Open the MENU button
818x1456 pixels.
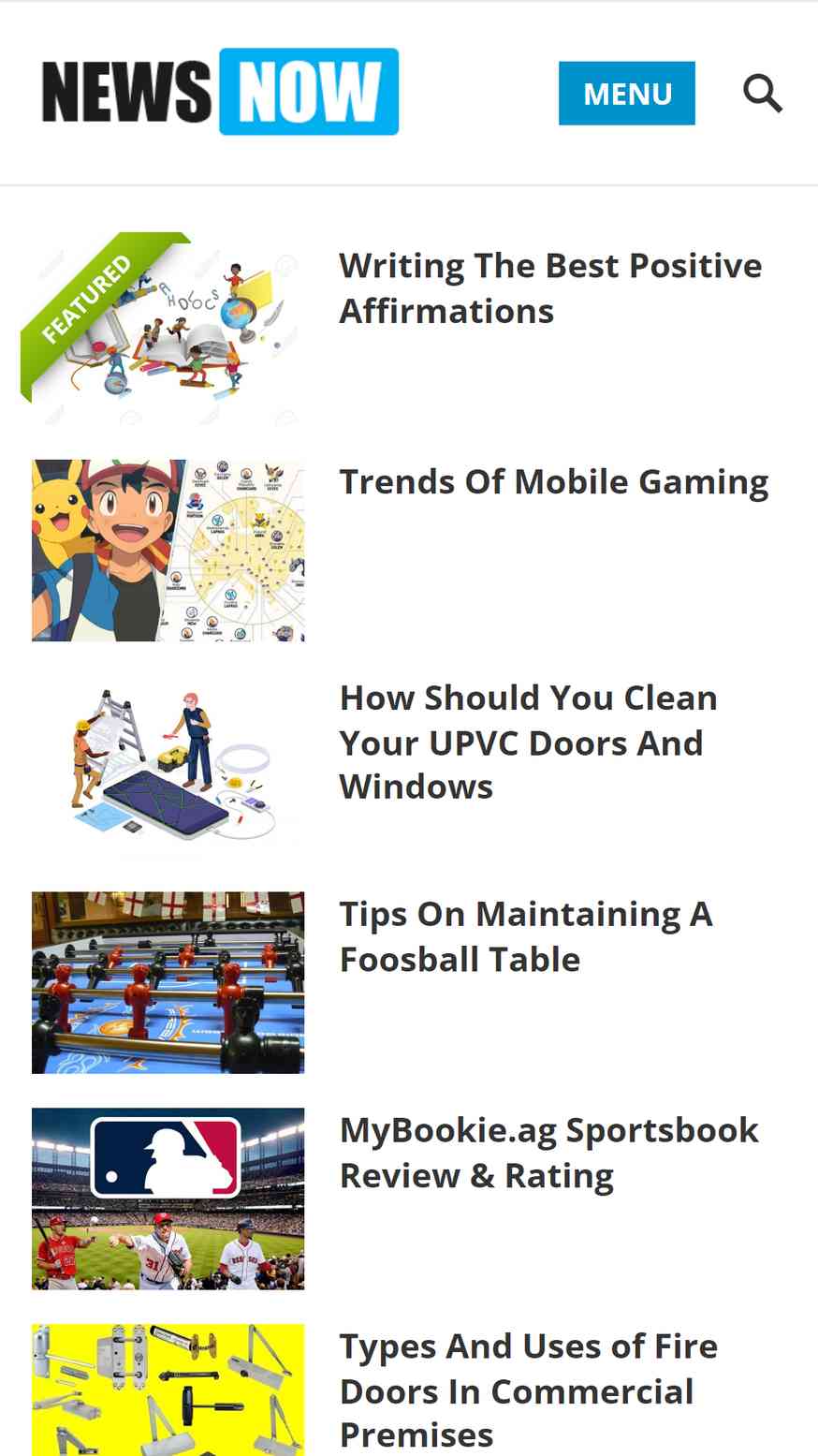(627, 94)
